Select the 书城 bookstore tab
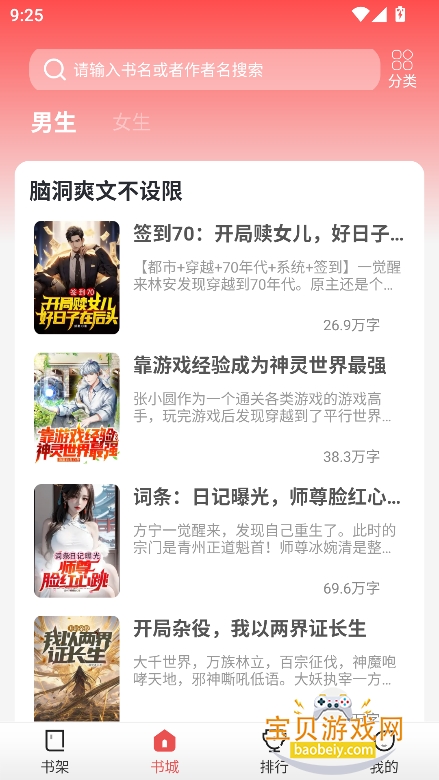The width and height of the screenshot is (439, 780). pos(165,751)
